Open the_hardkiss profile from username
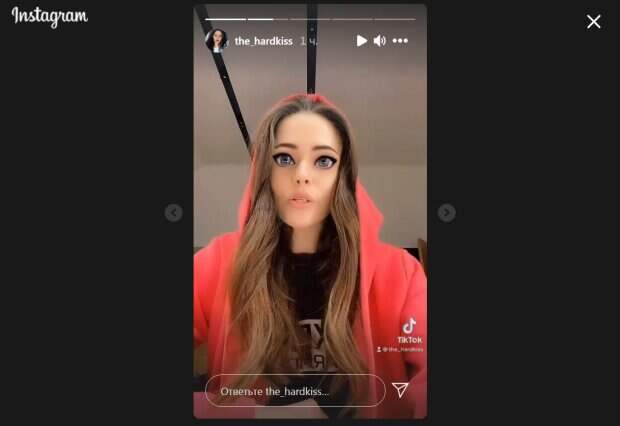 click(x=264, y=41)
